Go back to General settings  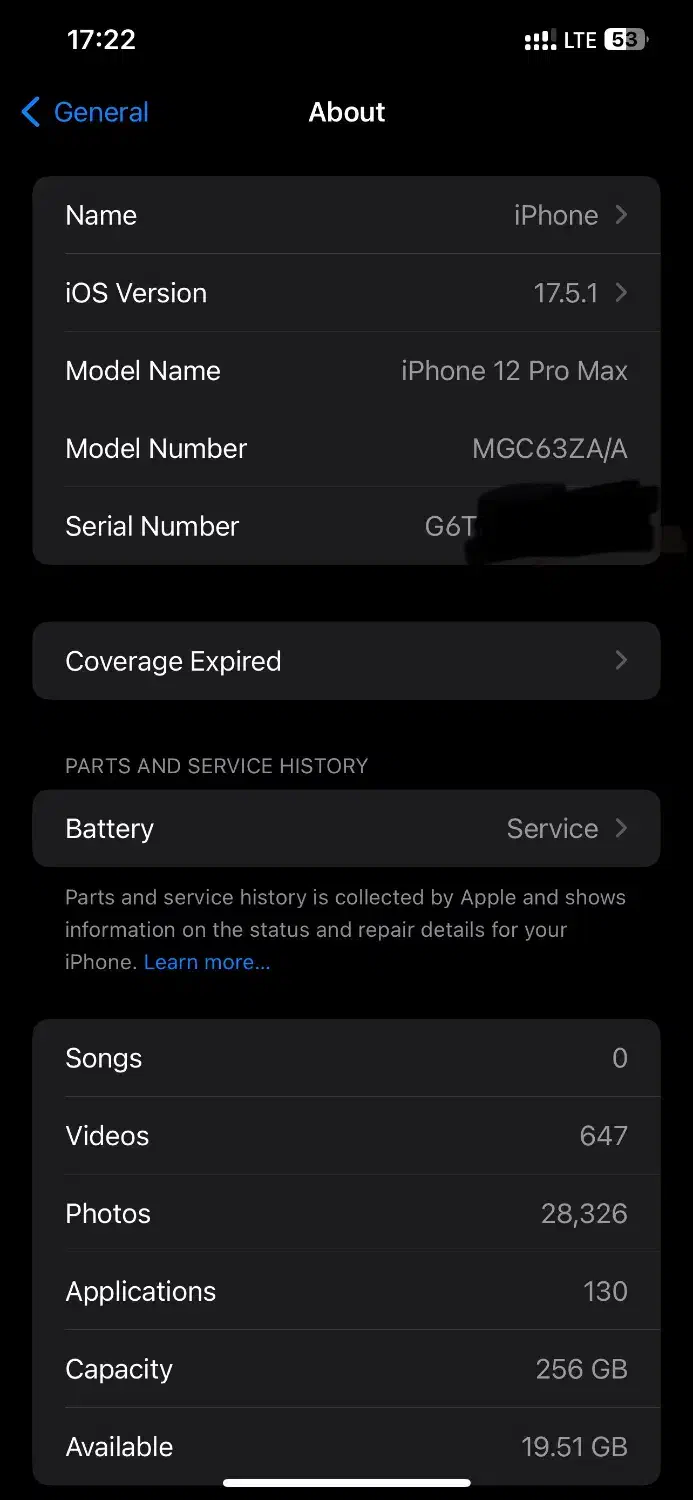[86, 112]
